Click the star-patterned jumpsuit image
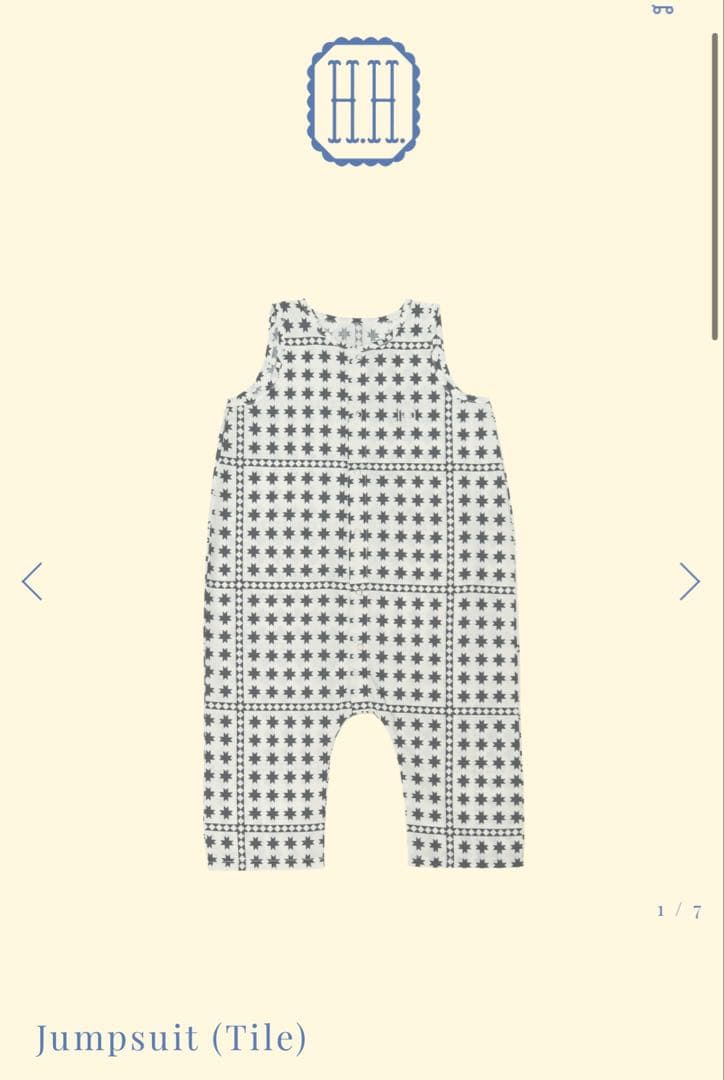 [362, 580]
